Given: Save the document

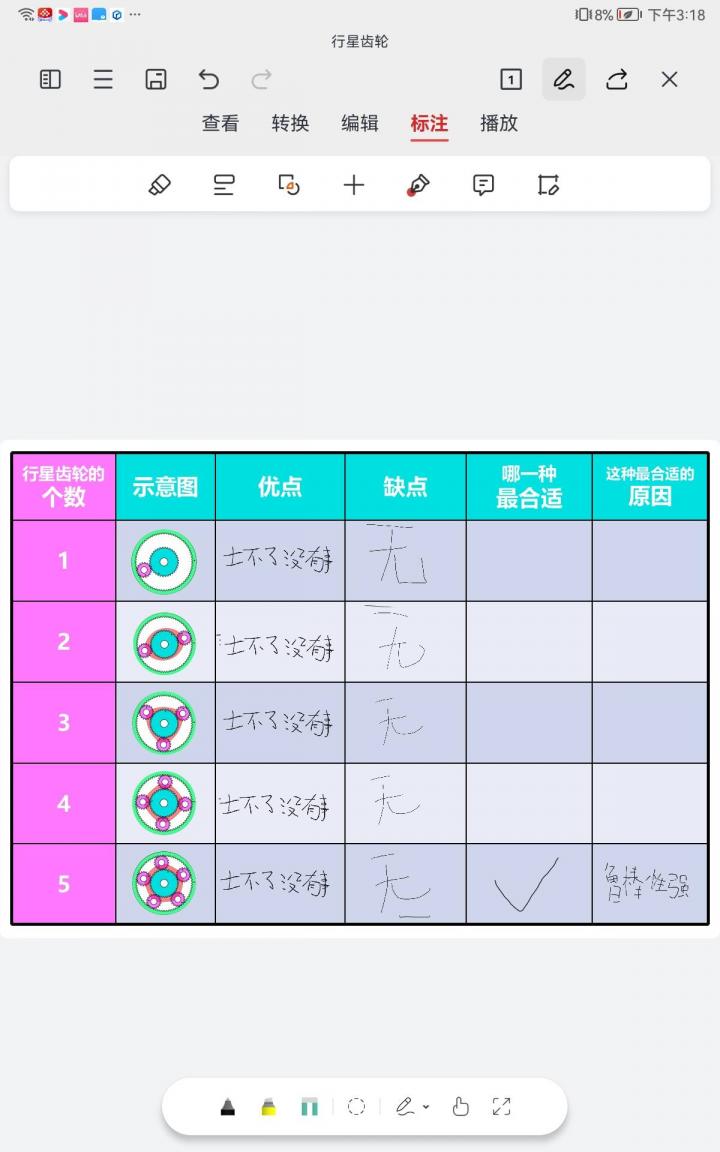Looking at the screenshot, I should [x=156, y=79].
